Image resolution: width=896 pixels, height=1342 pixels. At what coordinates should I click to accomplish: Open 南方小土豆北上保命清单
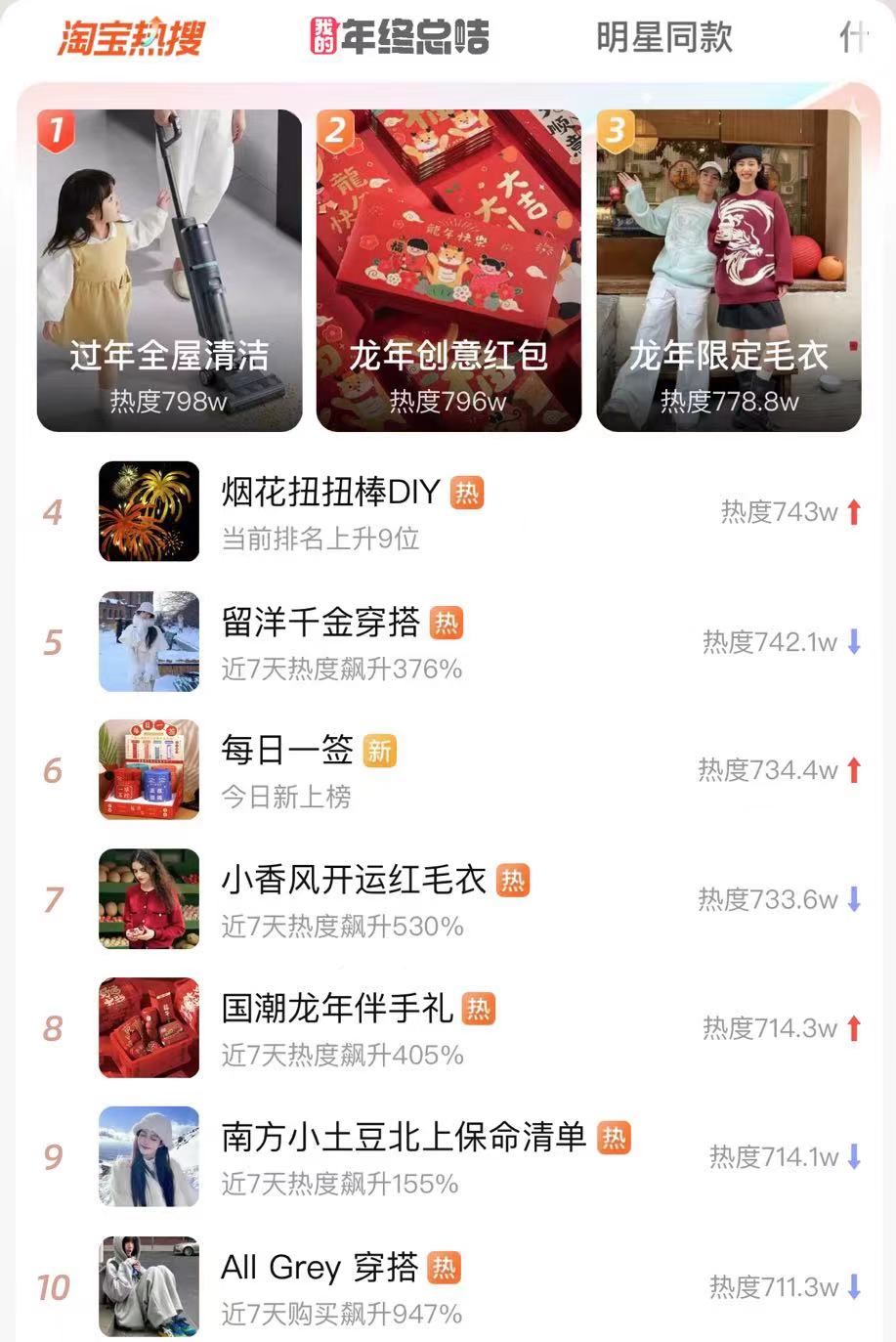pyautogui.click(x=404, y=1138)
